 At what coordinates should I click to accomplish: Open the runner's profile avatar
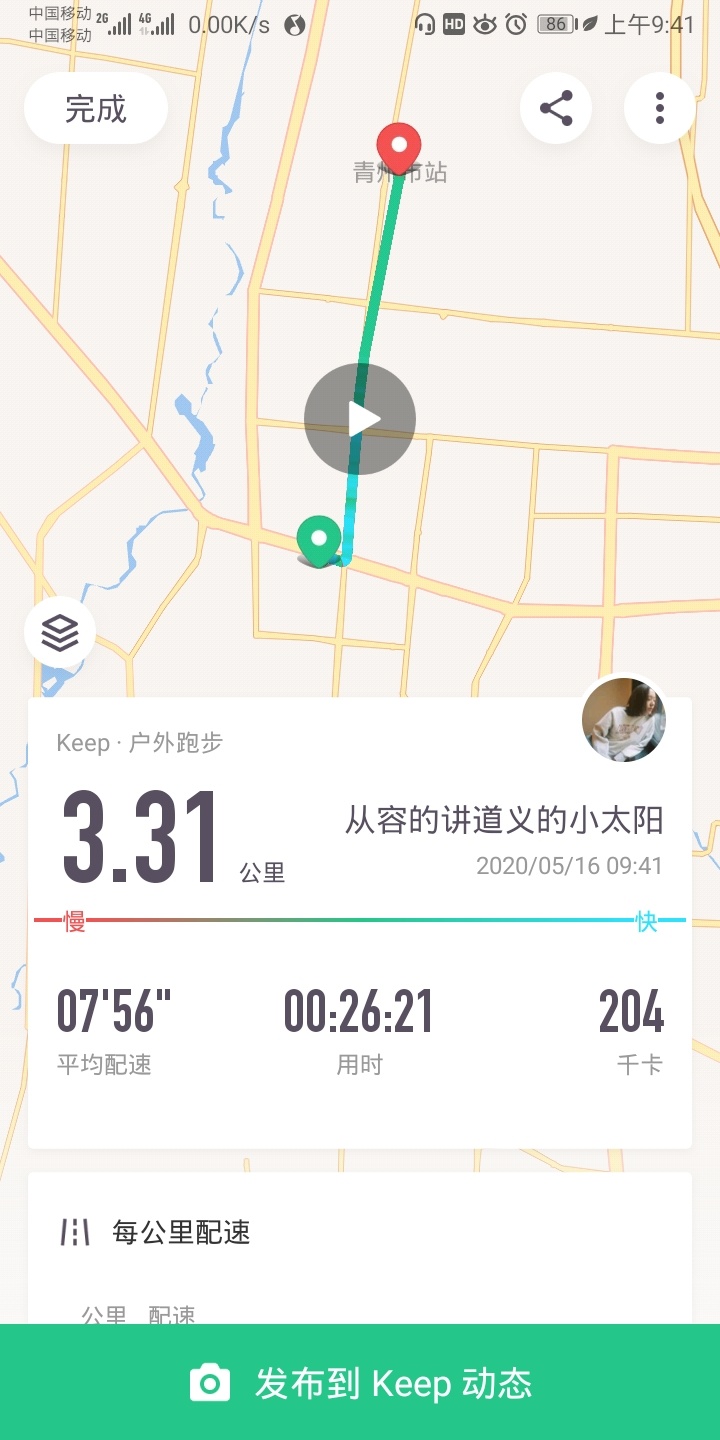[624, 719]
